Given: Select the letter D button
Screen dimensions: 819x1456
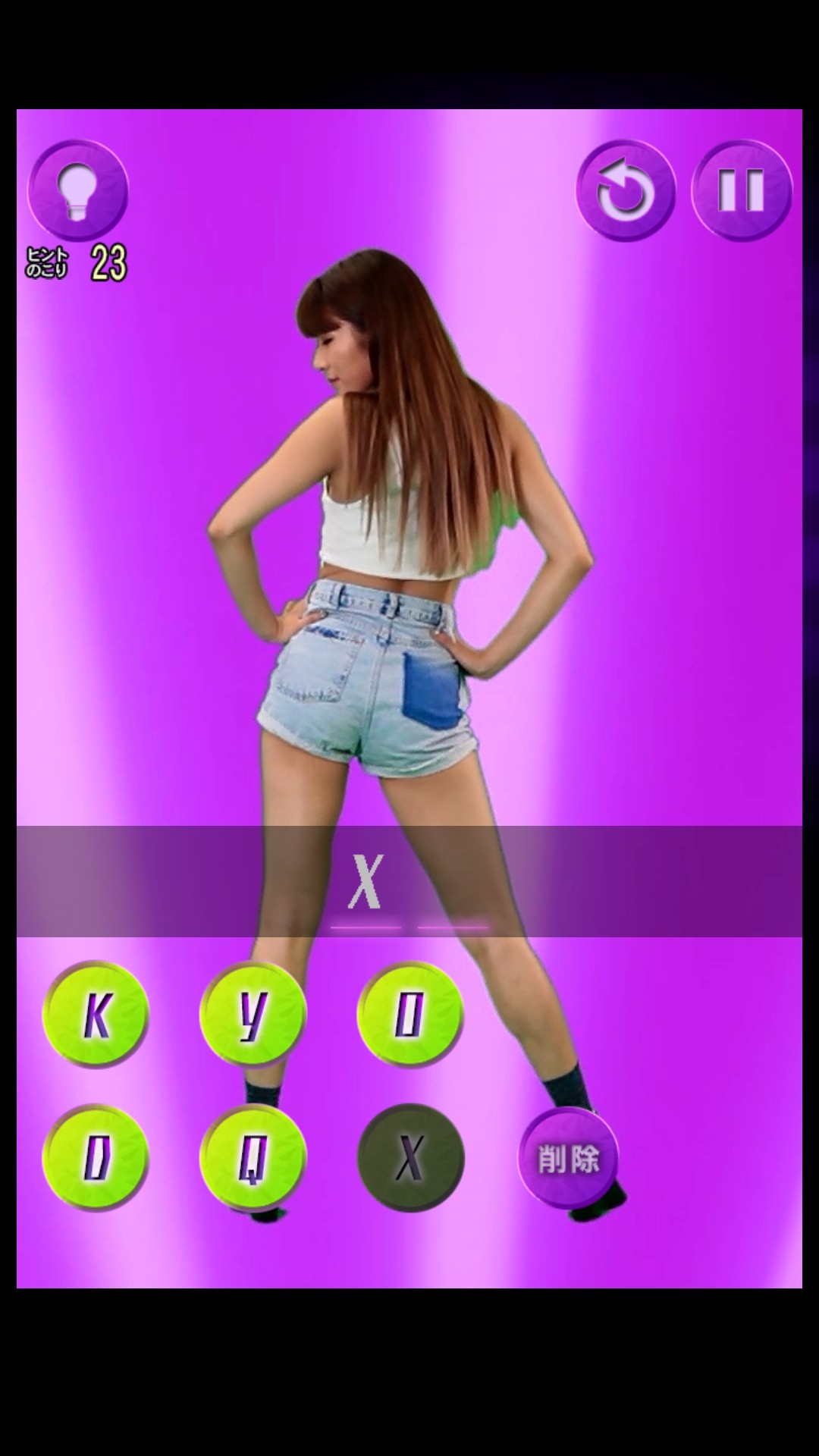Looking at the screenshot, I should pos(96,1157).
